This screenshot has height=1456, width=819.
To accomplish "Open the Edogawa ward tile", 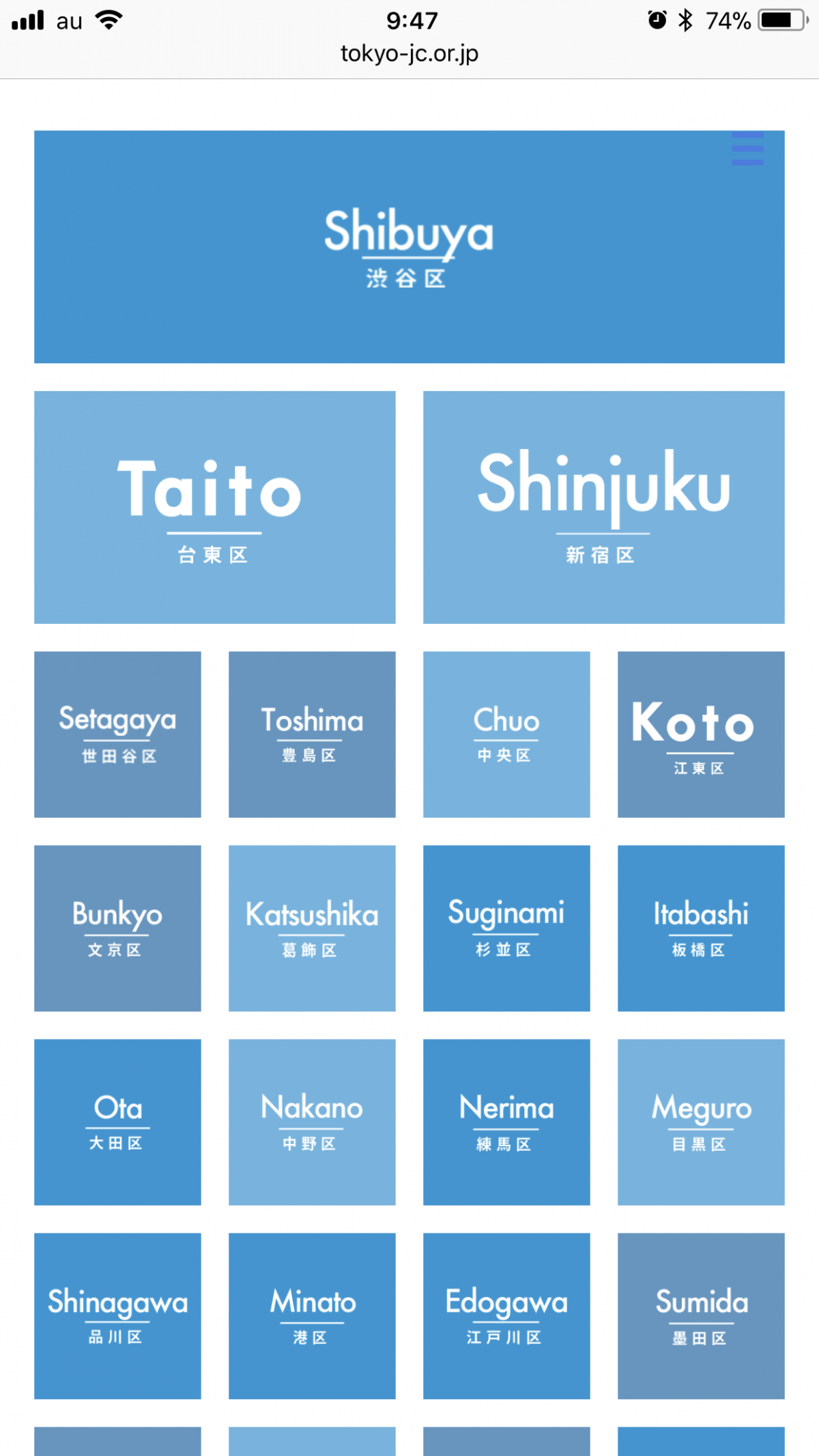I will click(506, 1316).
